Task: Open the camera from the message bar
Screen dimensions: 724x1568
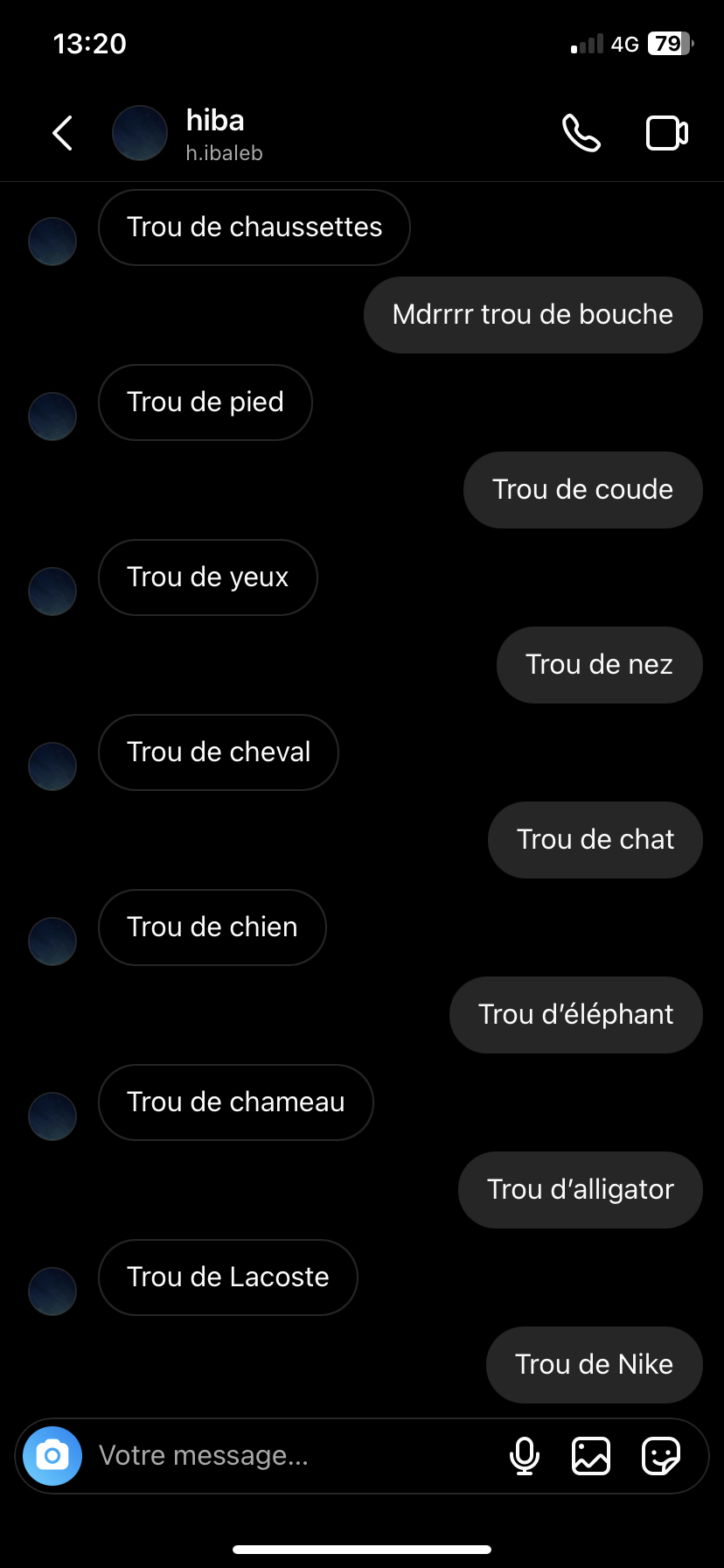Action: pos(52,1456)
